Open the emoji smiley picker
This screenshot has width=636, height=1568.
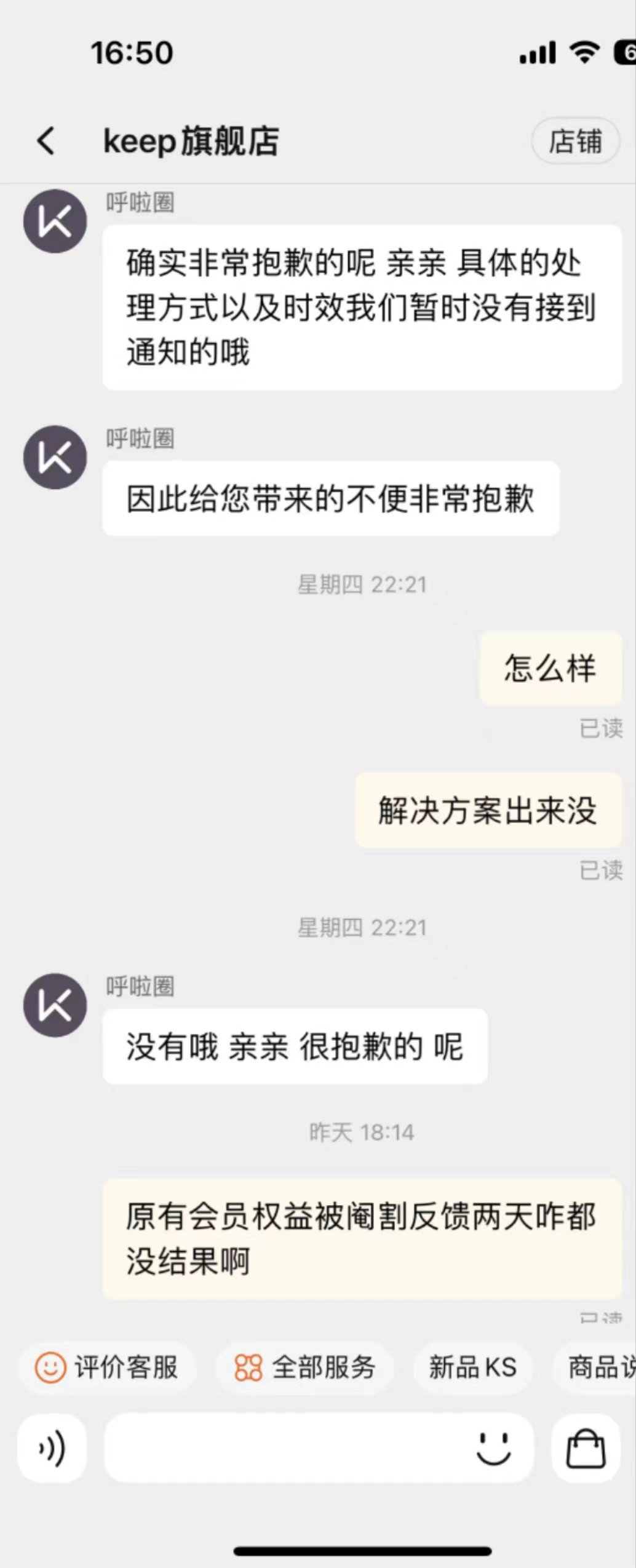coord(493,1447)
